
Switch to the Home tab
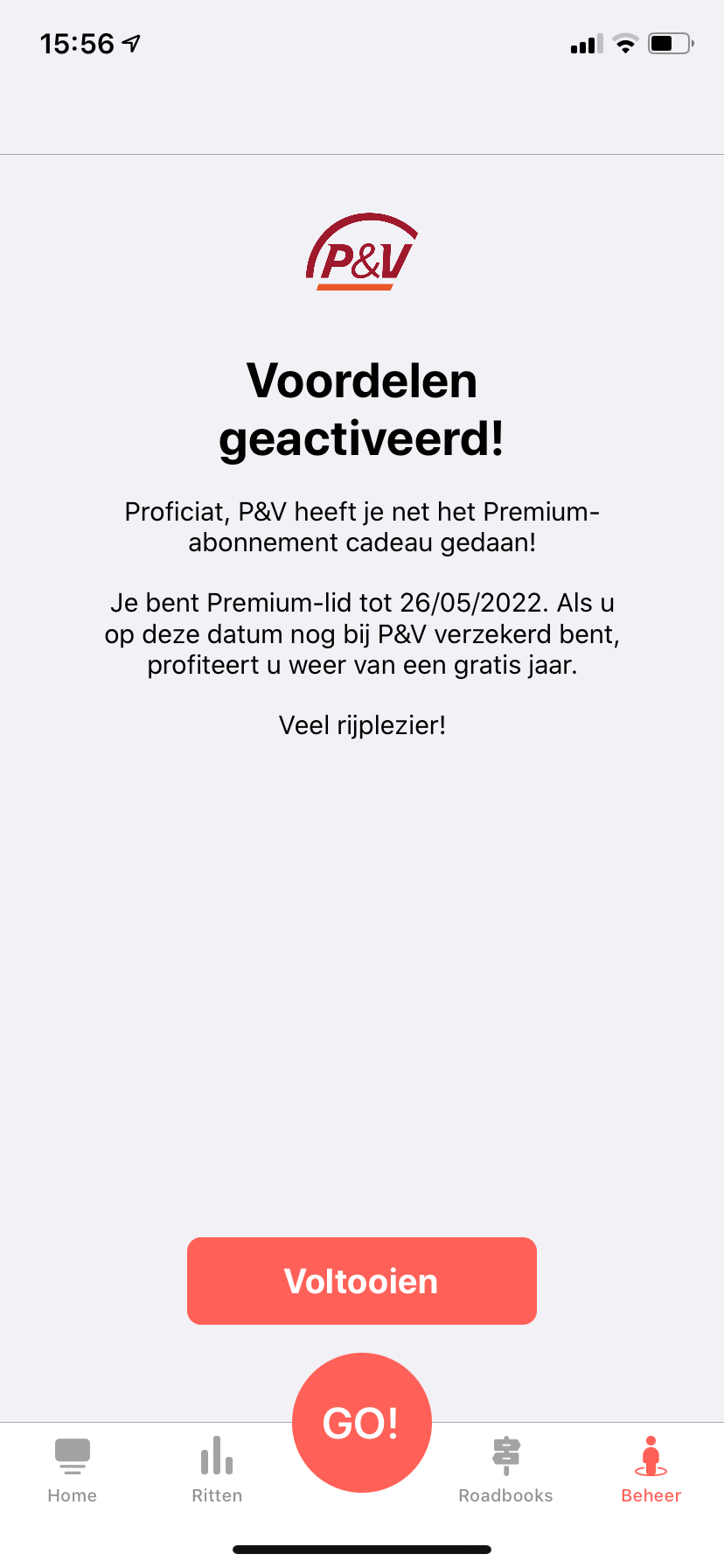tap(73, 1470)
